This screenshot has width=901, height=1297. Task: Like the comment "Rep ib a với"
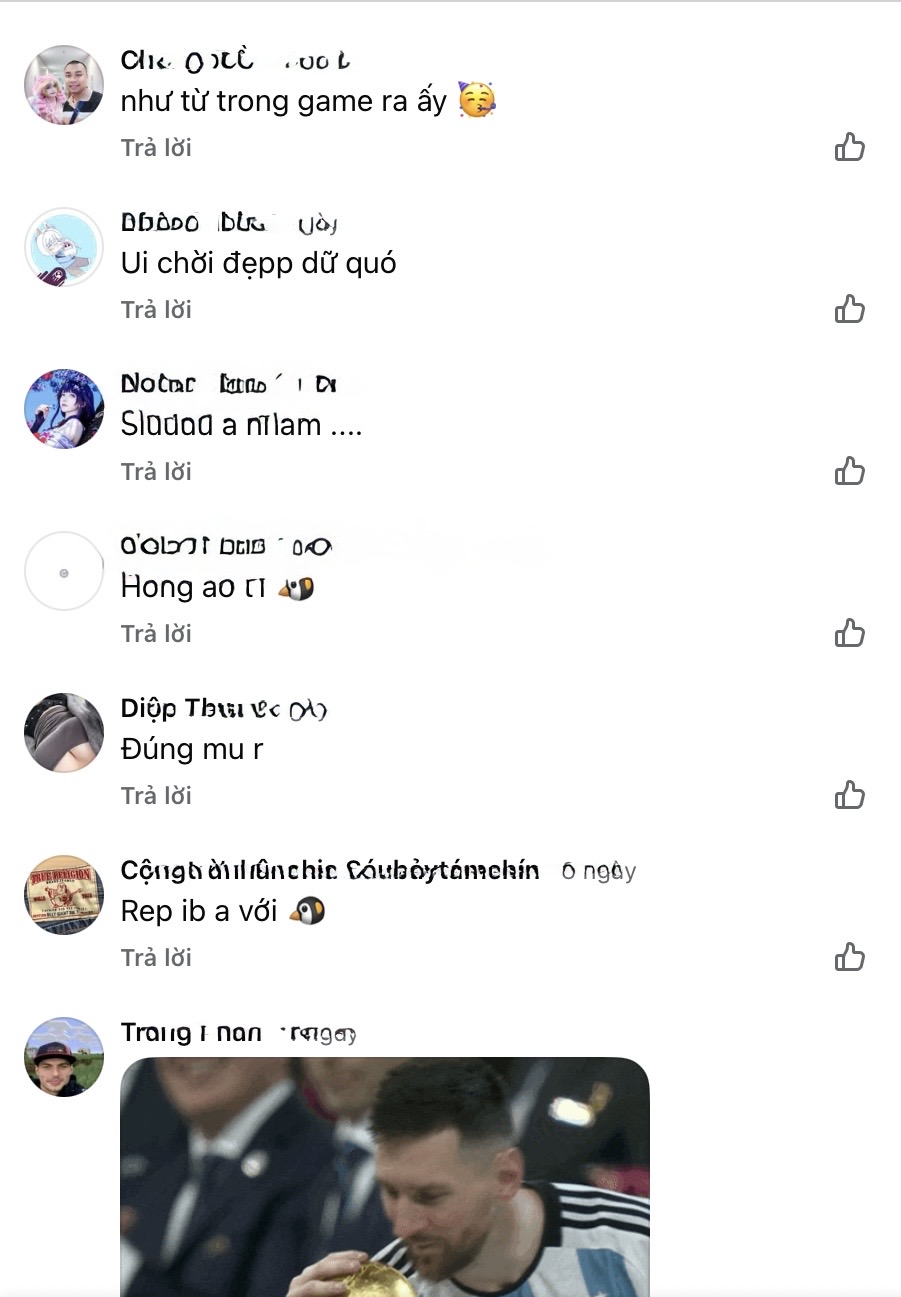pyautogui.click(x=849, y=958)
